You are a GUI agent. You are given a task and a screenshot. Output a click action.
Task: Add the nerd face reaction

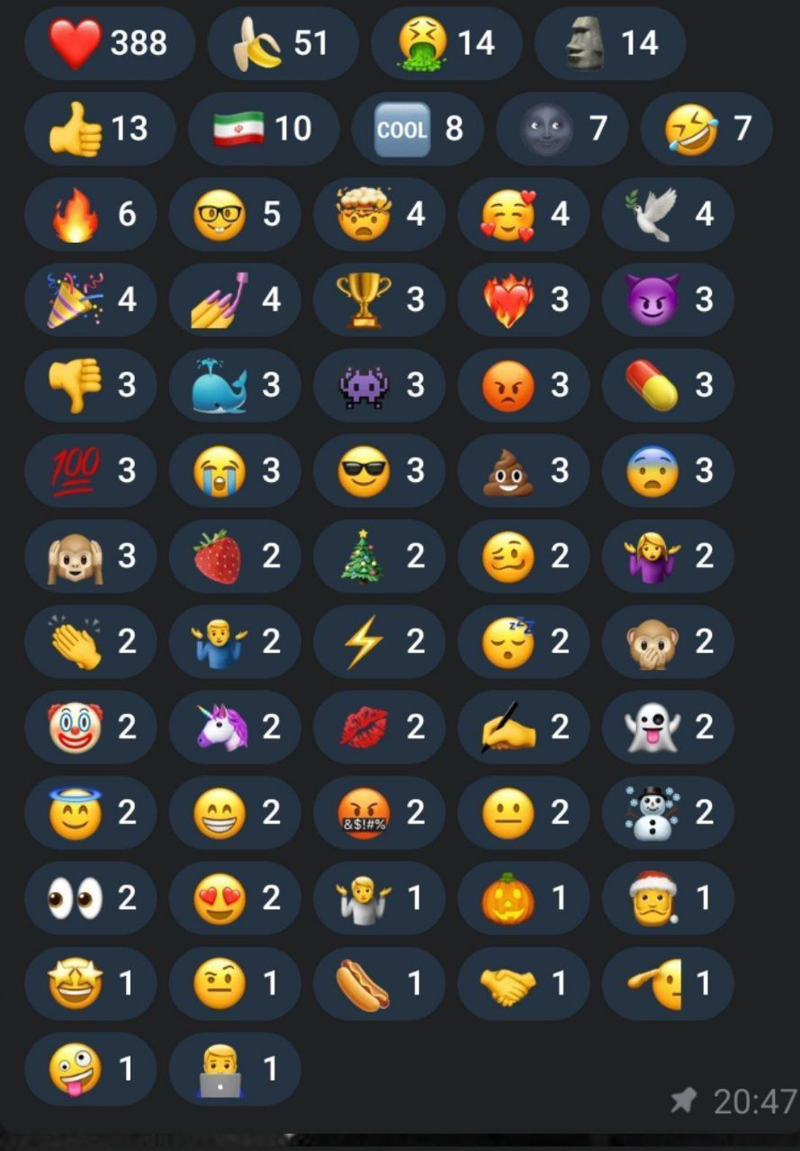point(234,214)
